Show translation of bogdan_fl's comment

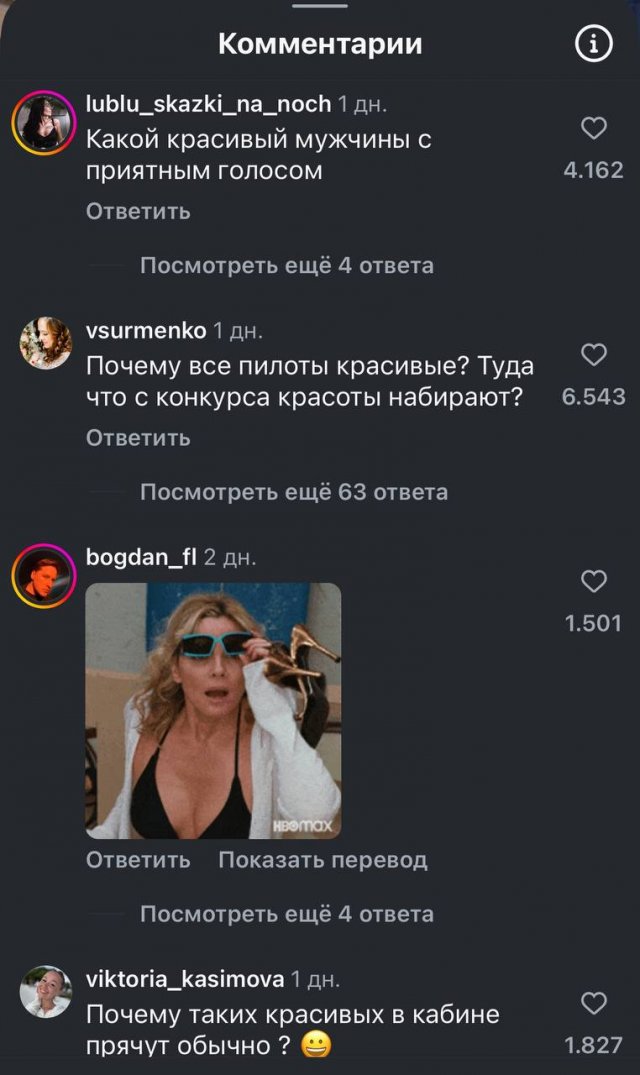pos(322,860)
